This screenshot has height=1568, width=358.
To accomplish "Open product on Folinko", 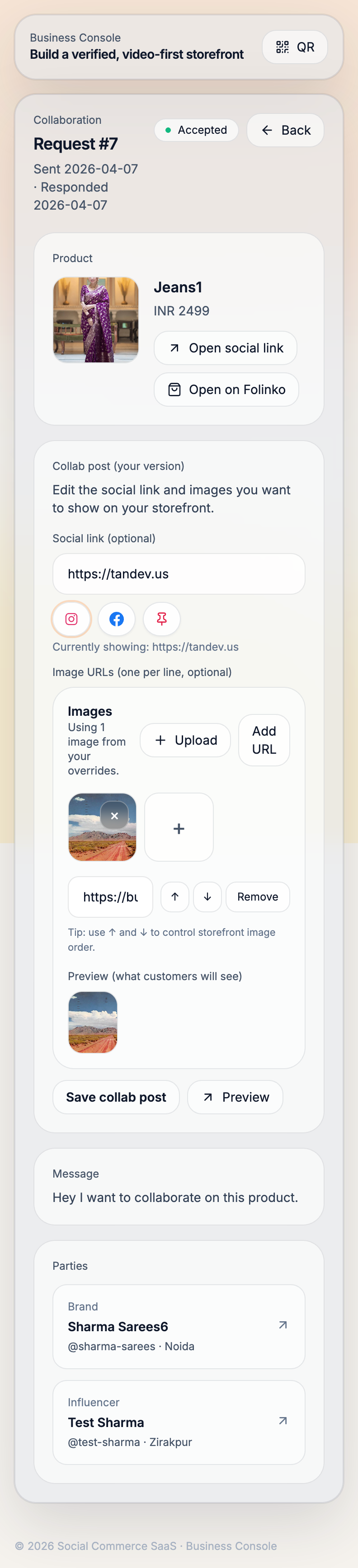I will click(x=226, y=390).
